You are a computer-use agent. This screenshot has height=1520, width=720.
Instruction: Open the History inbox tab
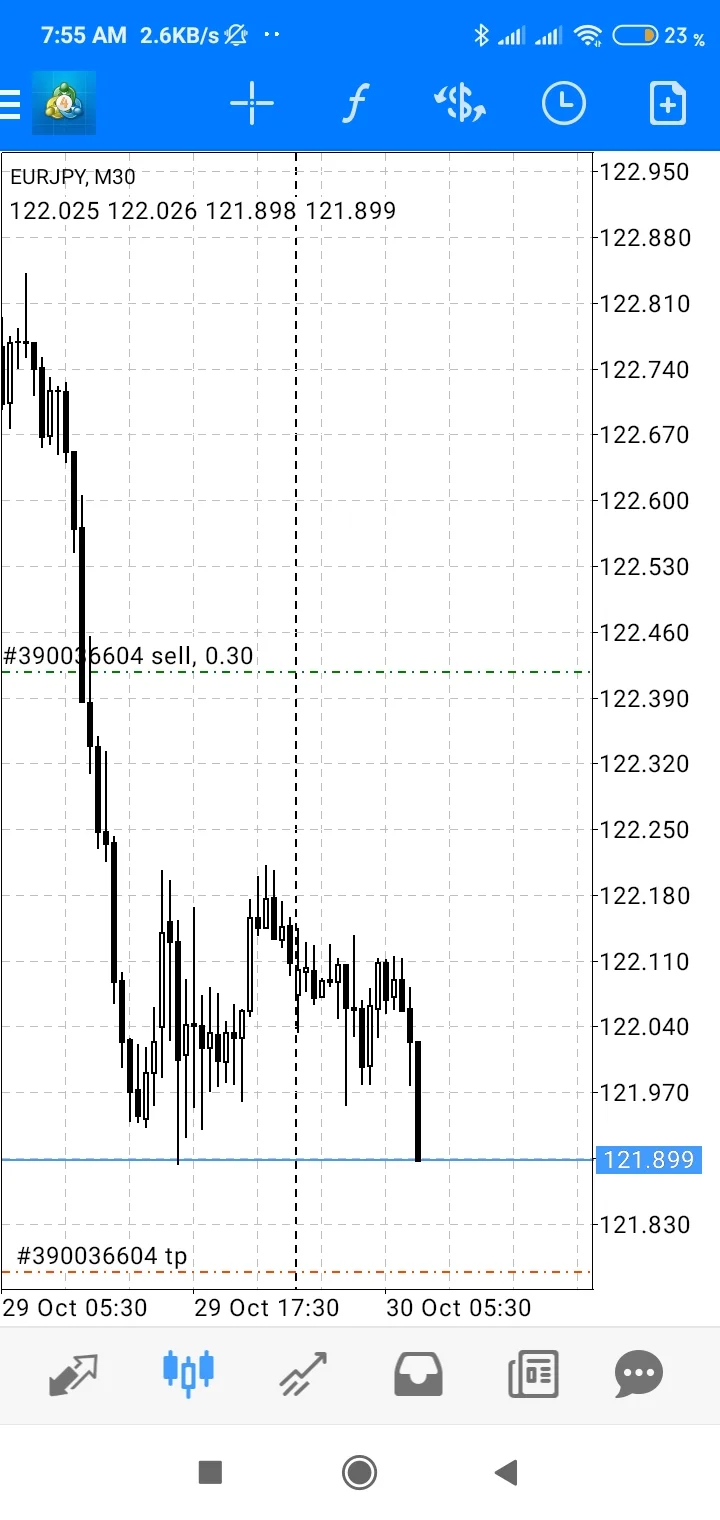tap(418, 1374)
